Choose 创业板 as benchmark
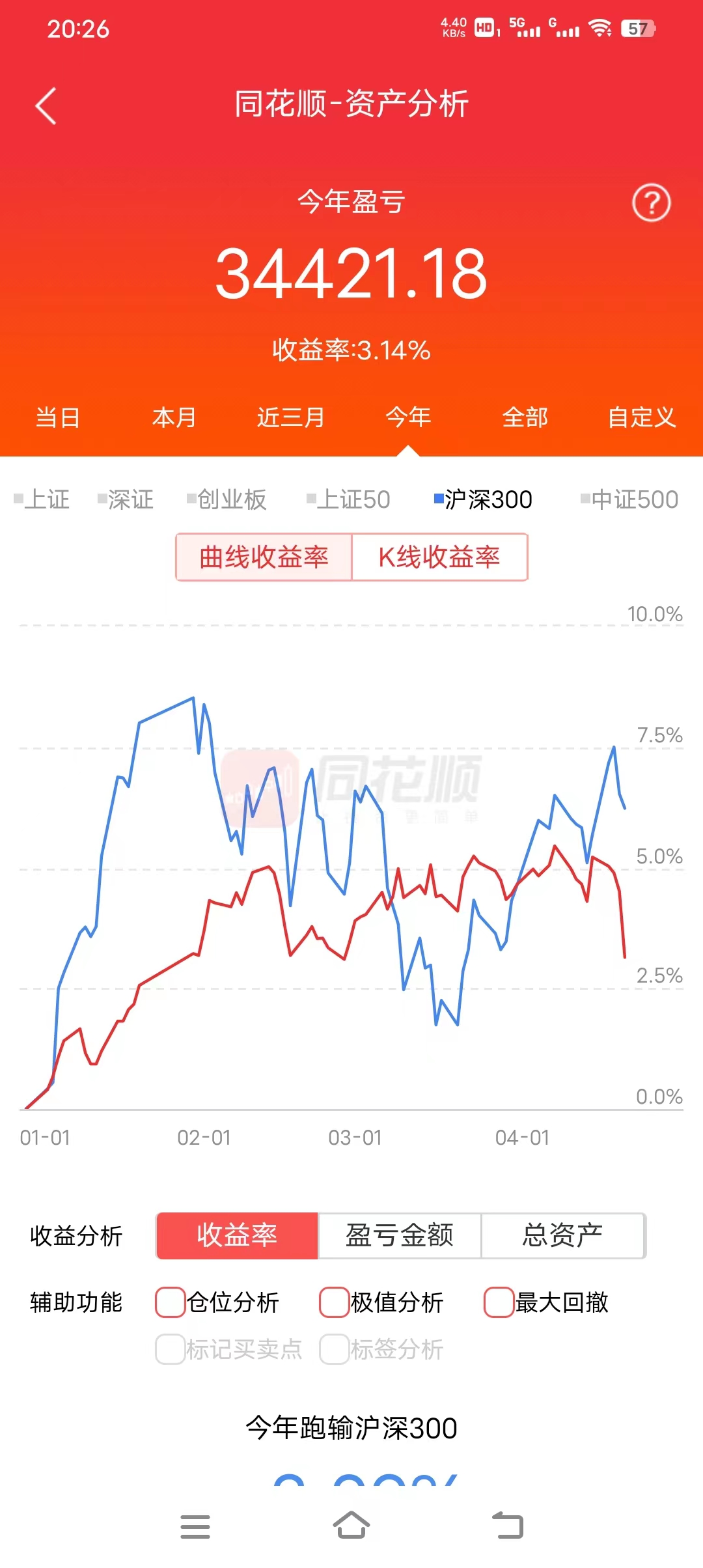 (x=227, y=499)
